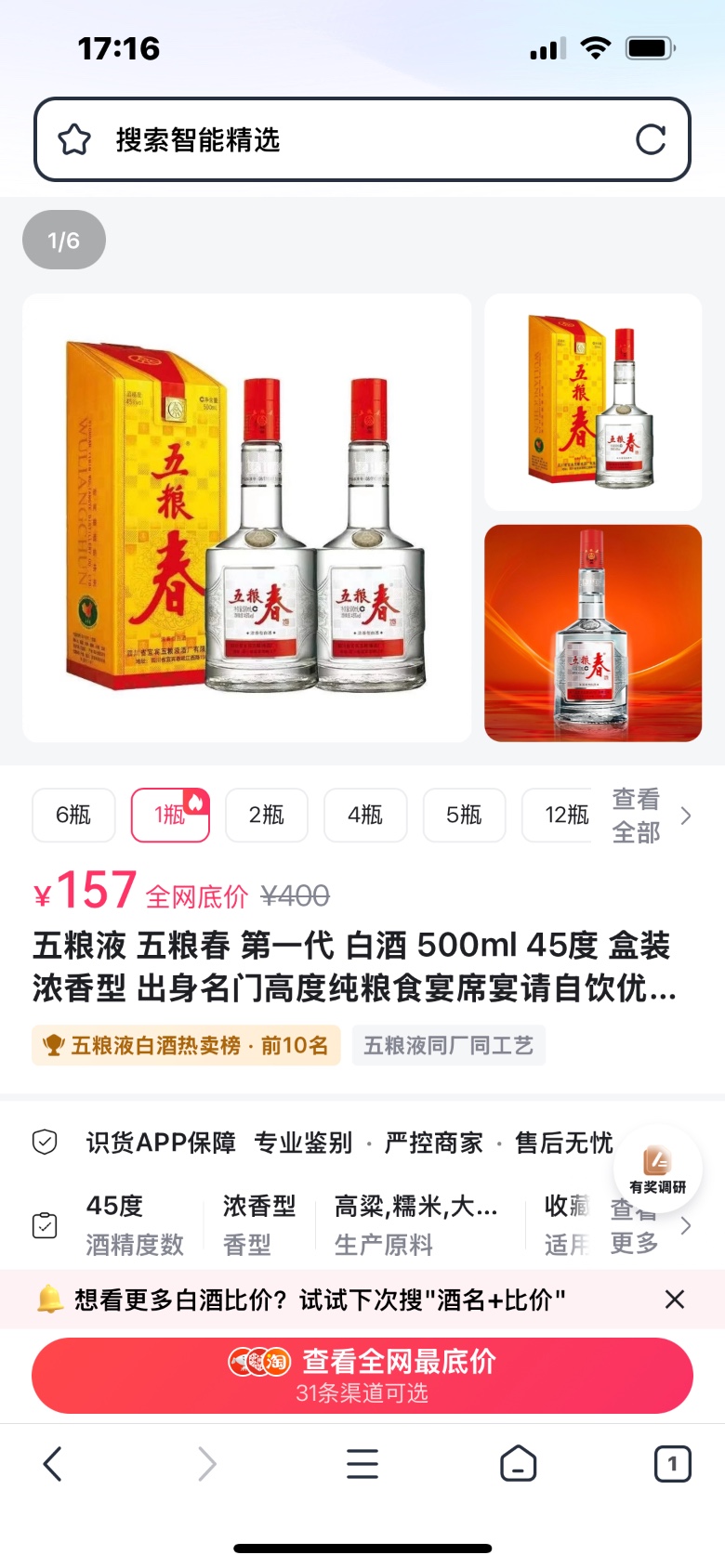
Task: Tap 查看全网最底价 button
Action: click(362, 1376)
